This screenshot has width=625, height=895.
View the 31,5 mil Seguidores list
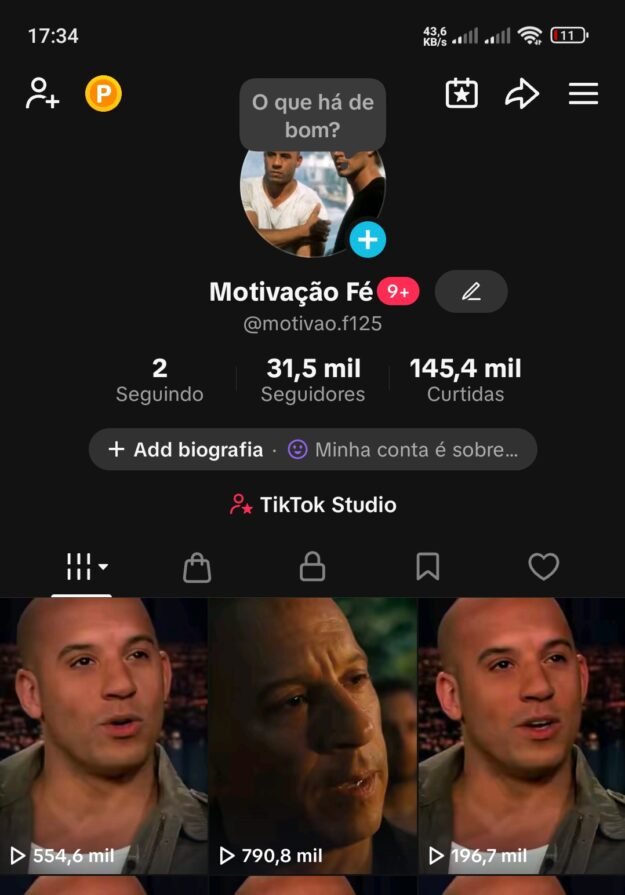coord(313,380)
